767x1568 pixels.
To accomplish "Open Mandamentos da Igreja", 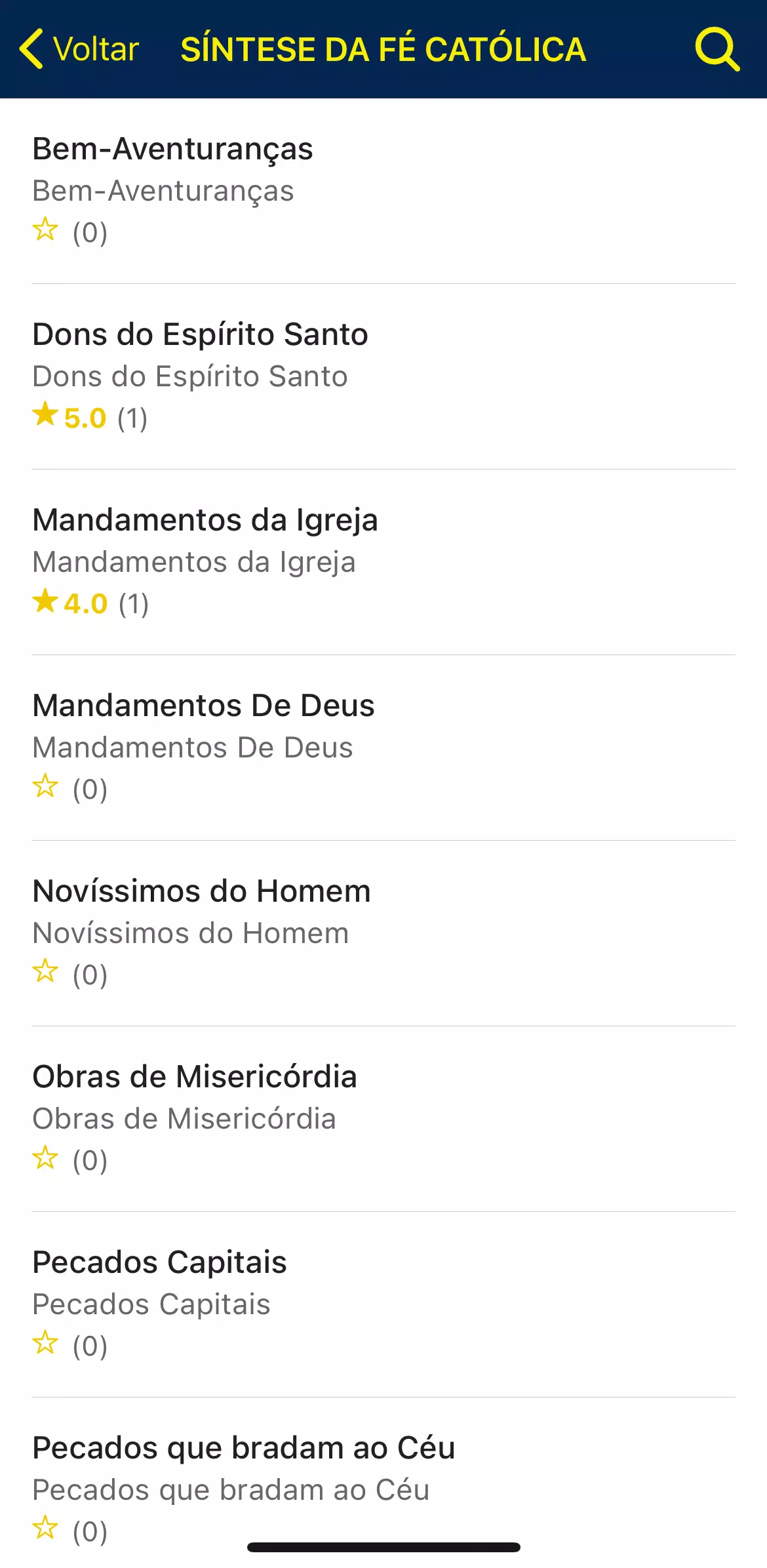I will tap(383, 562).
